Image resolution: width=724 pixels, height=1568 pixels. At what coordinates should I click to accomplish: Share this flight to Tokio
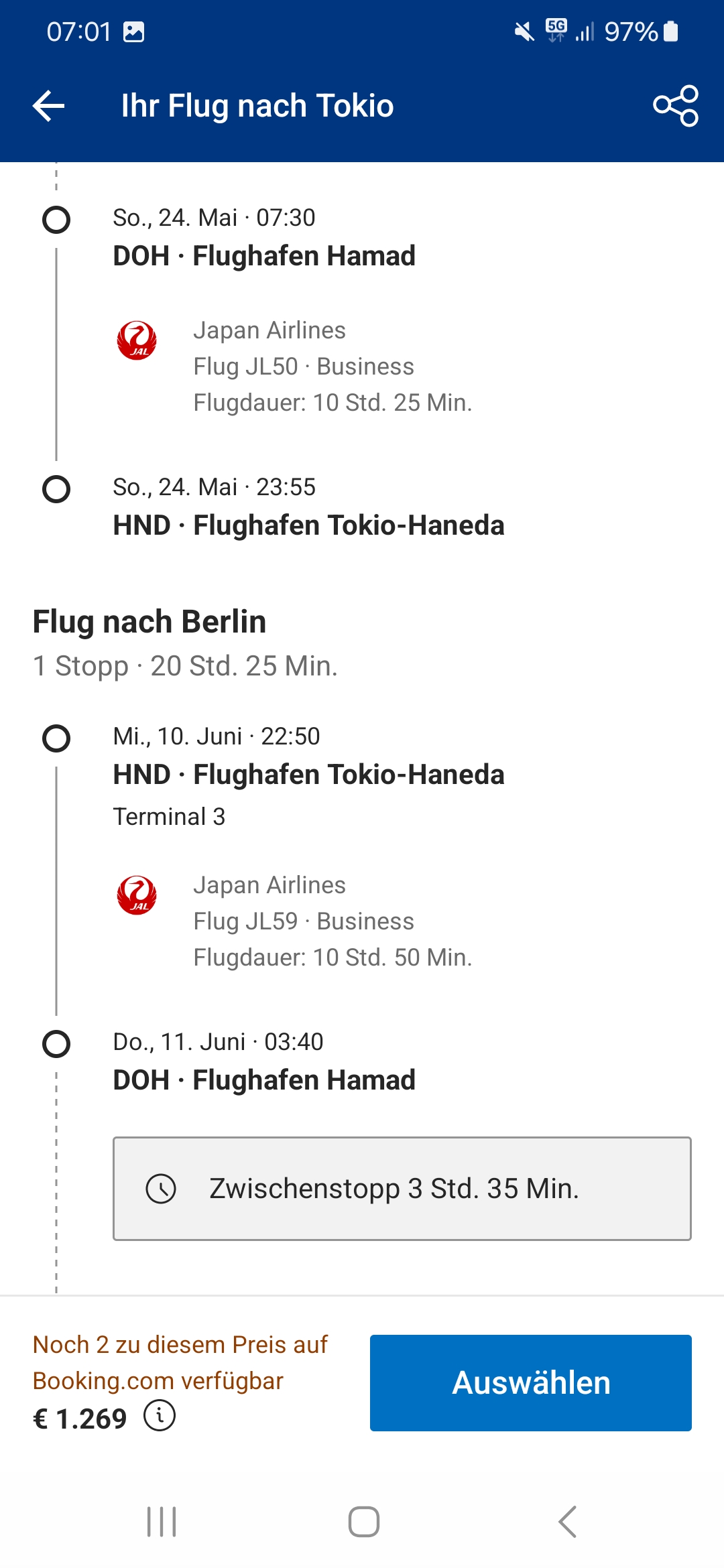point(676,106)
